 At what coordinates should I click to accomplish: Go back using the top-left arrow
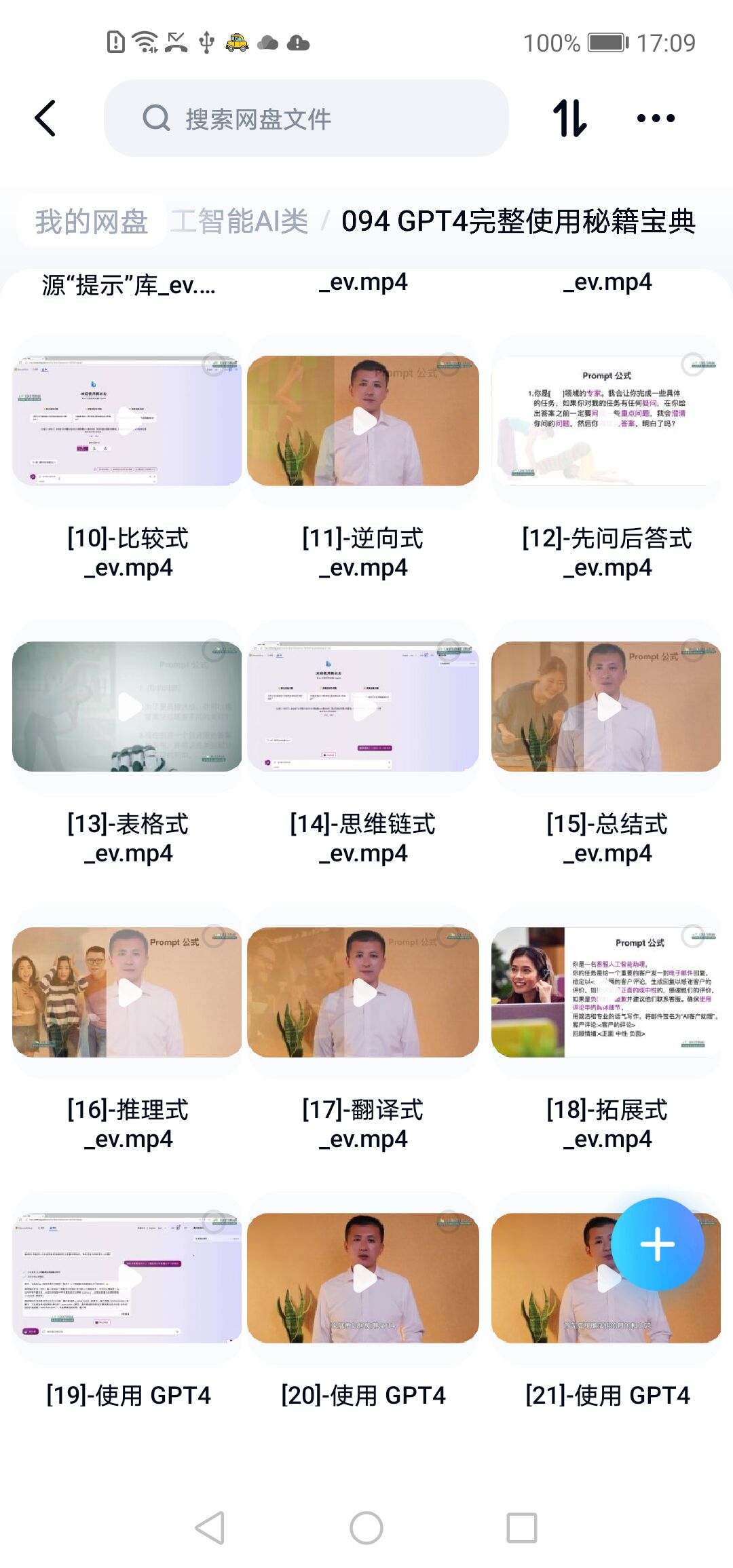coord(45,119)
